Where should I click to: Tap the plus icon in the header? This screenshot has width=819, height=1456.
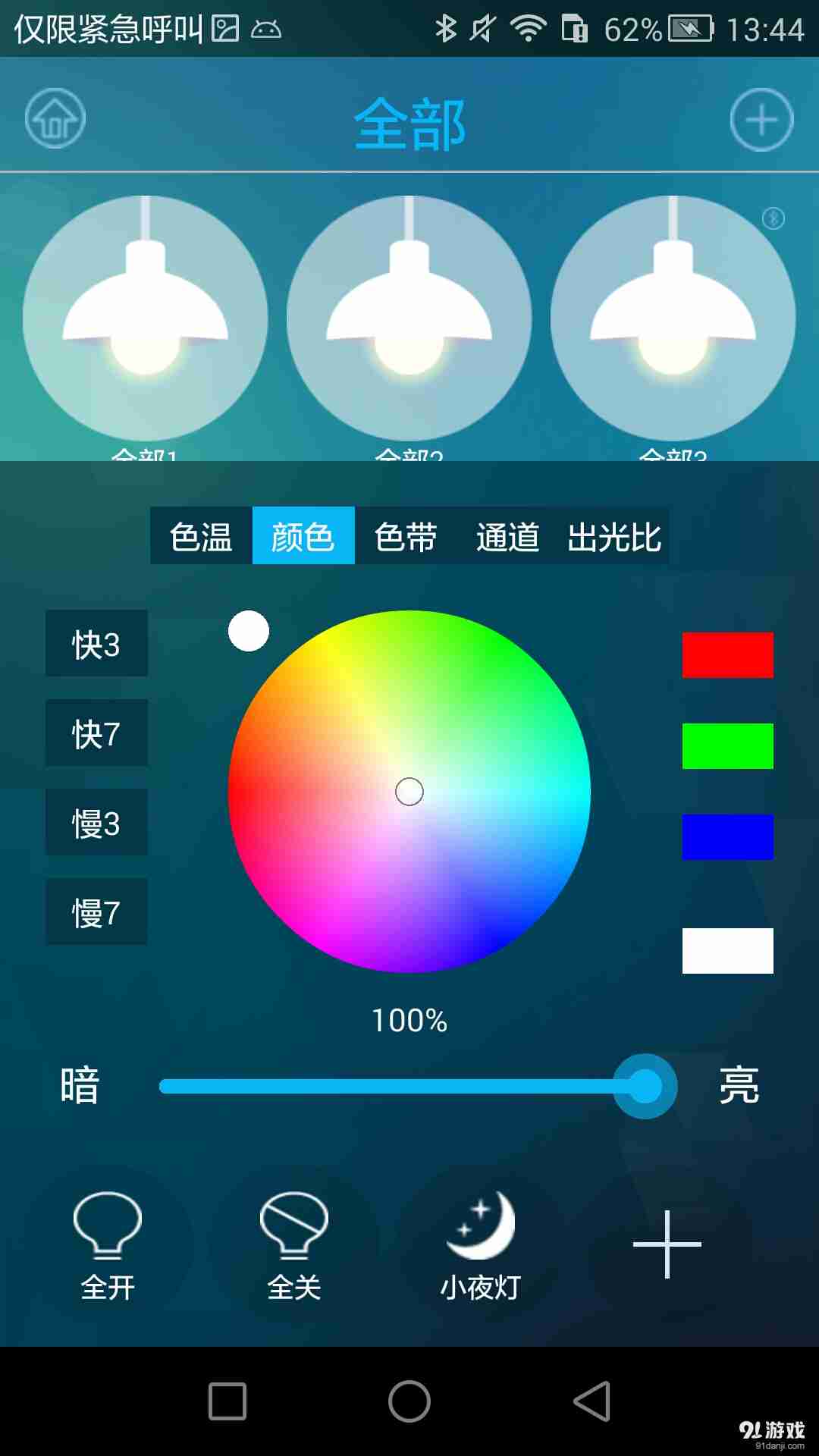coord(761,119)
